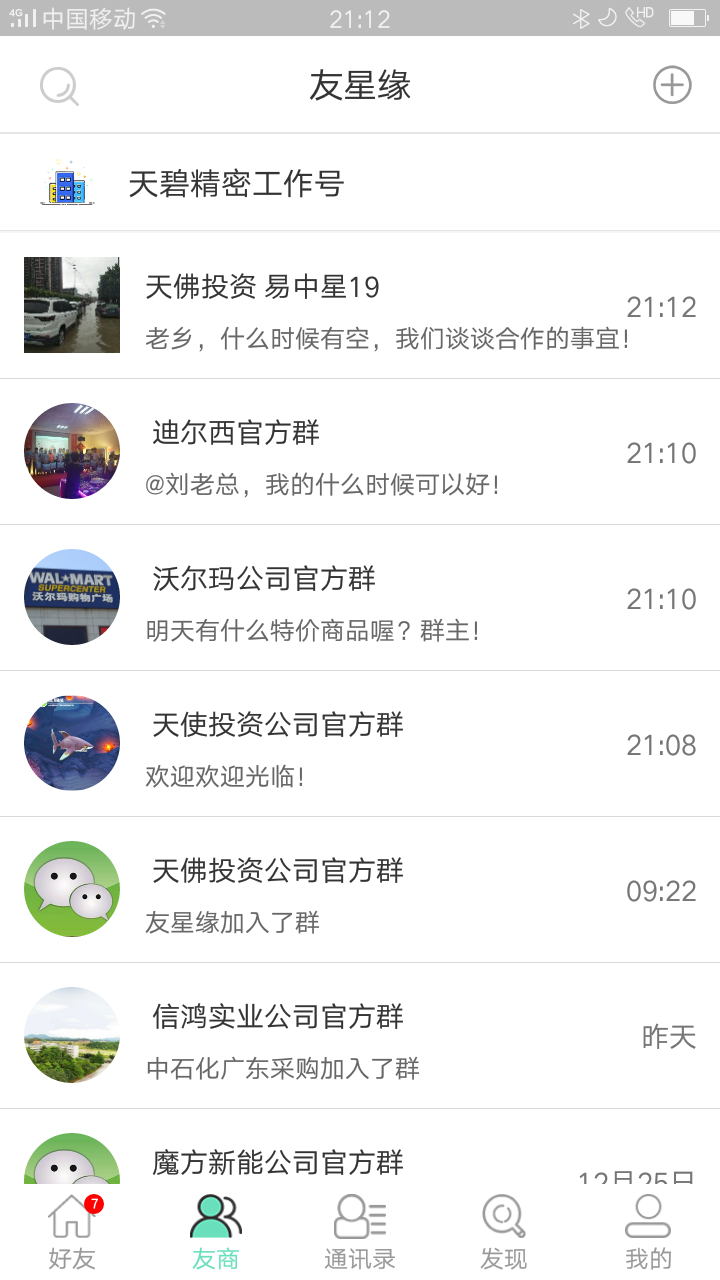Switch to the 好友 tab
This screenshot has width=720, height=1280.
(x=71, y=1230)
